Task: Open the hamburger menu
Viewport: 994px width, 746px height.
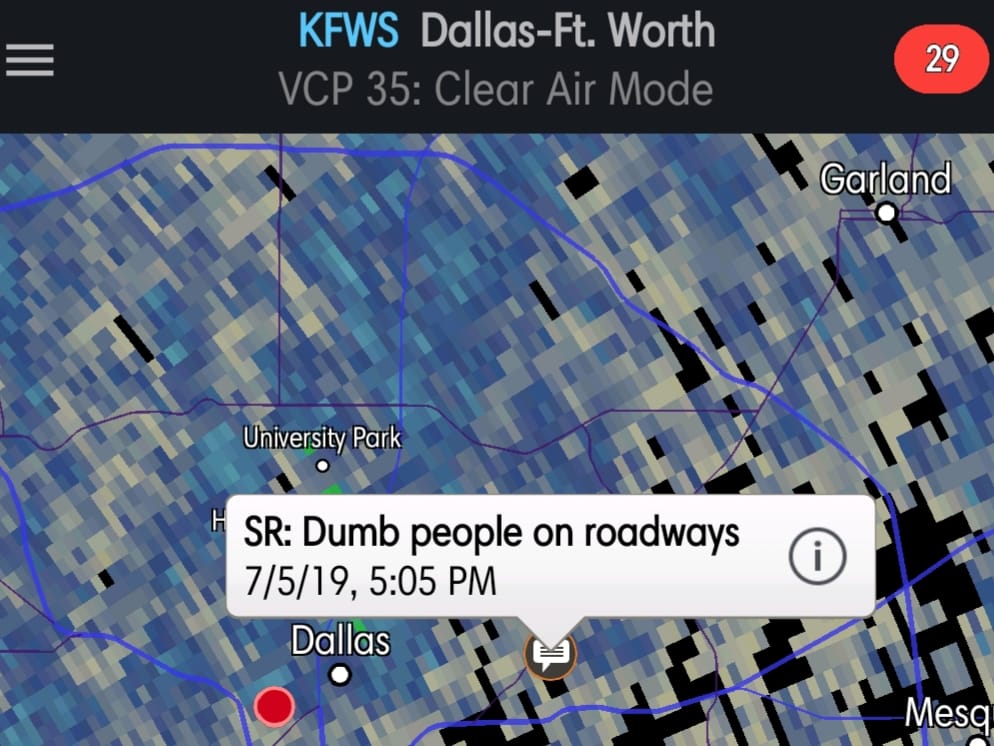Action: 30,60
